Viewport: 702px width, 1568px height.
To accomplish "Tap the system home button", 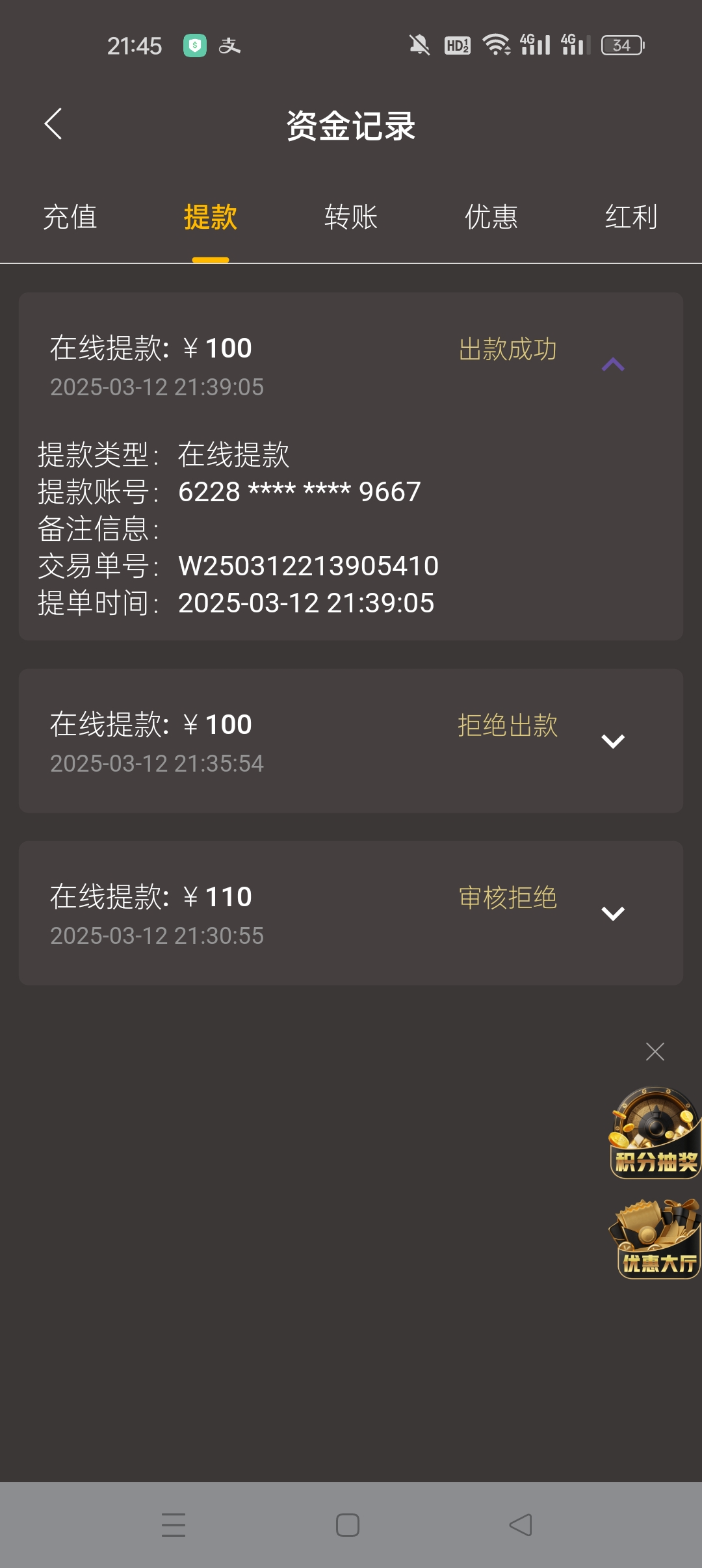I will tap(348, 1524).
